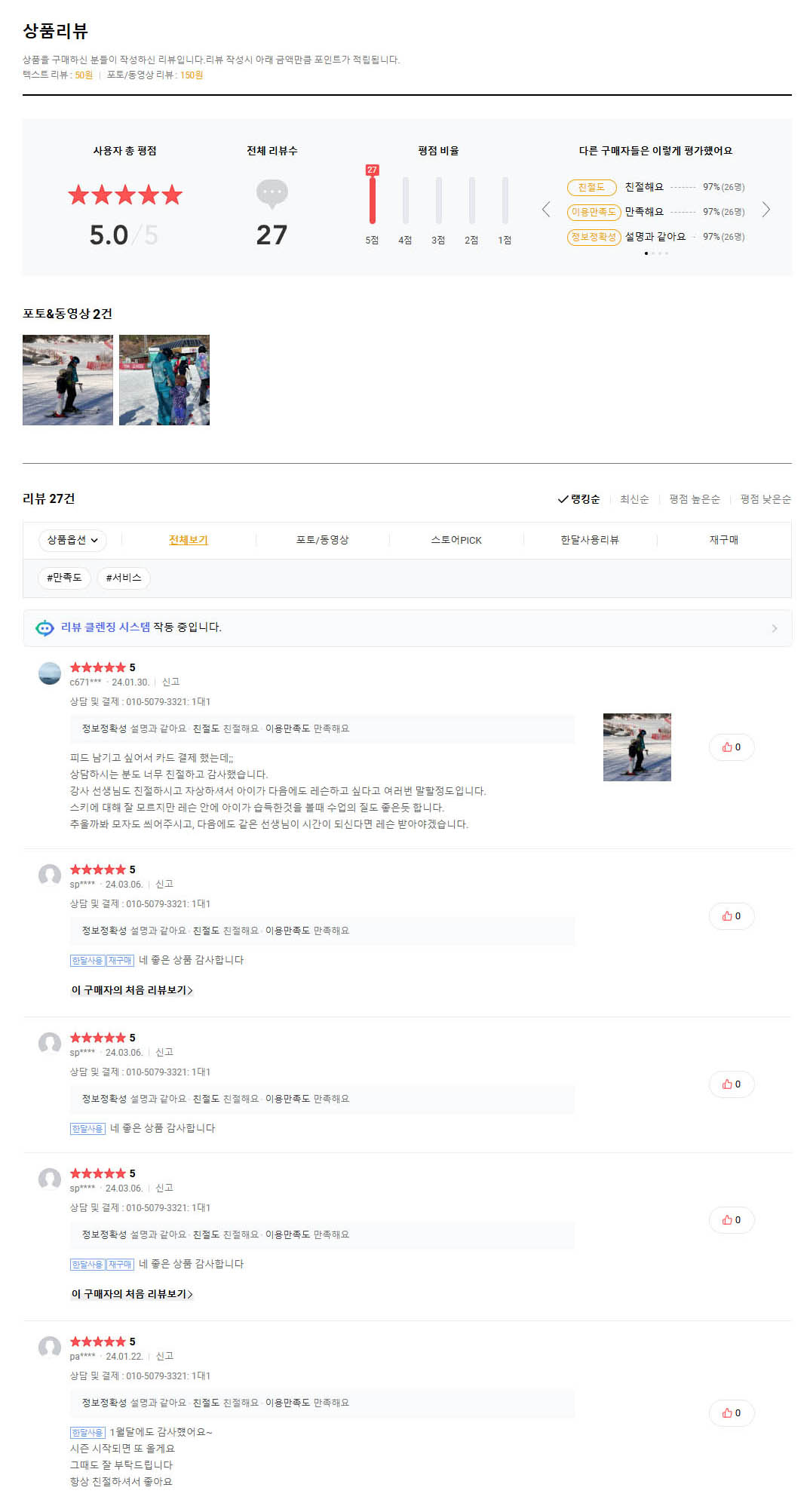Open photo attached to c671*** review
The width and height of the screenshot is (810, 1512).
(637, 747)
